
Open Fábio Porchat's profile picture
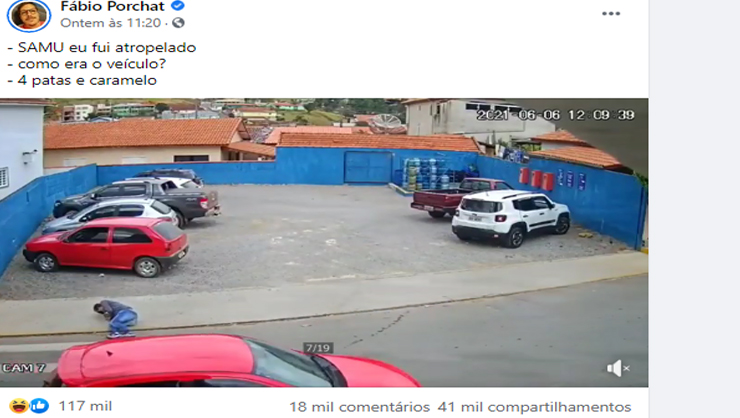click(28, 14)
